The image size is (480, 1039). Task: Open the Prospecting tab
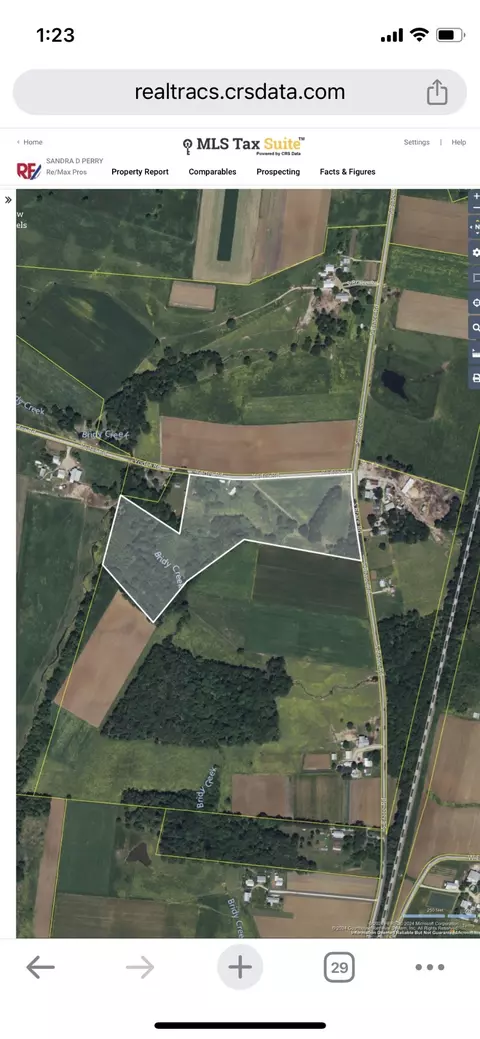tap(278, 172)
